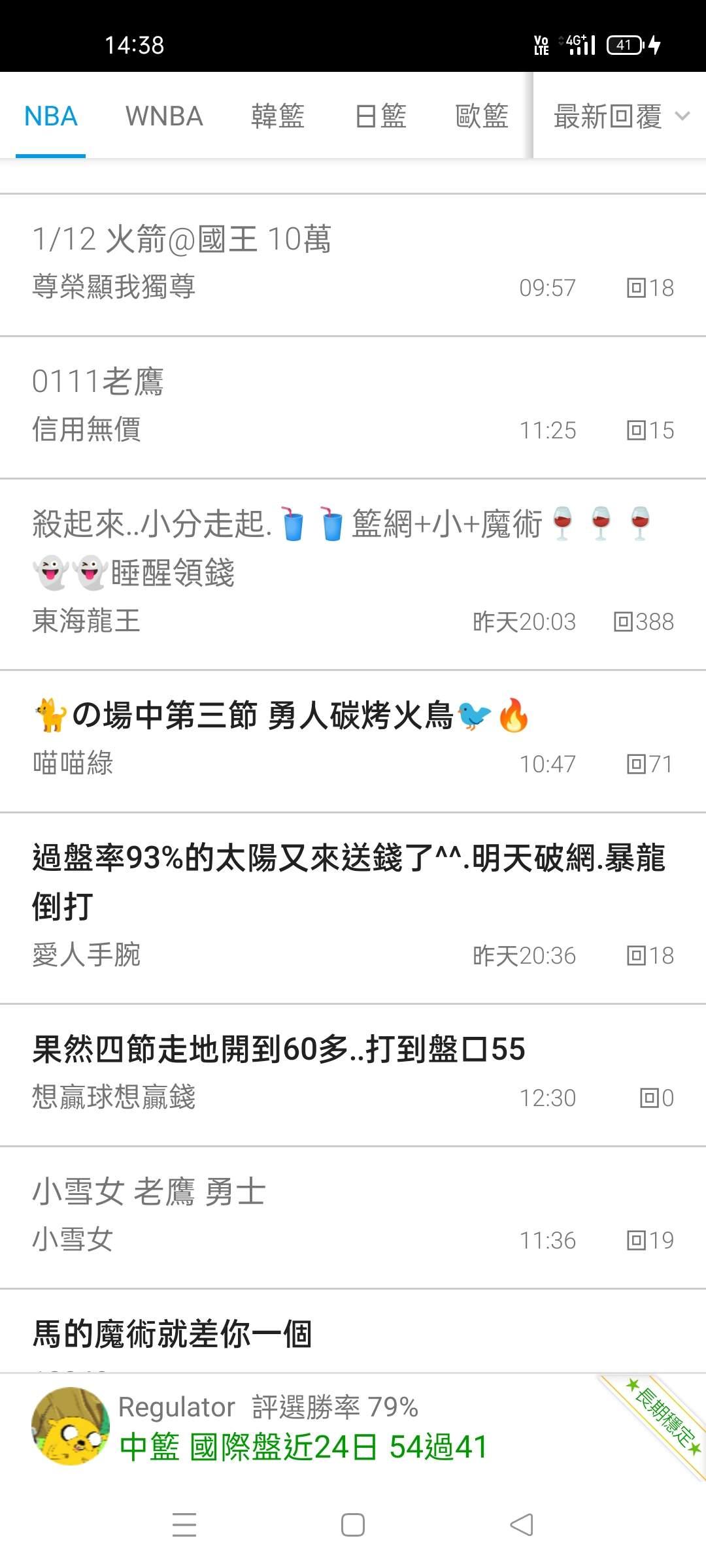Viewport: 706px width, 1568px height.
Task: Go to the home screen
Action: (353, 1526)
